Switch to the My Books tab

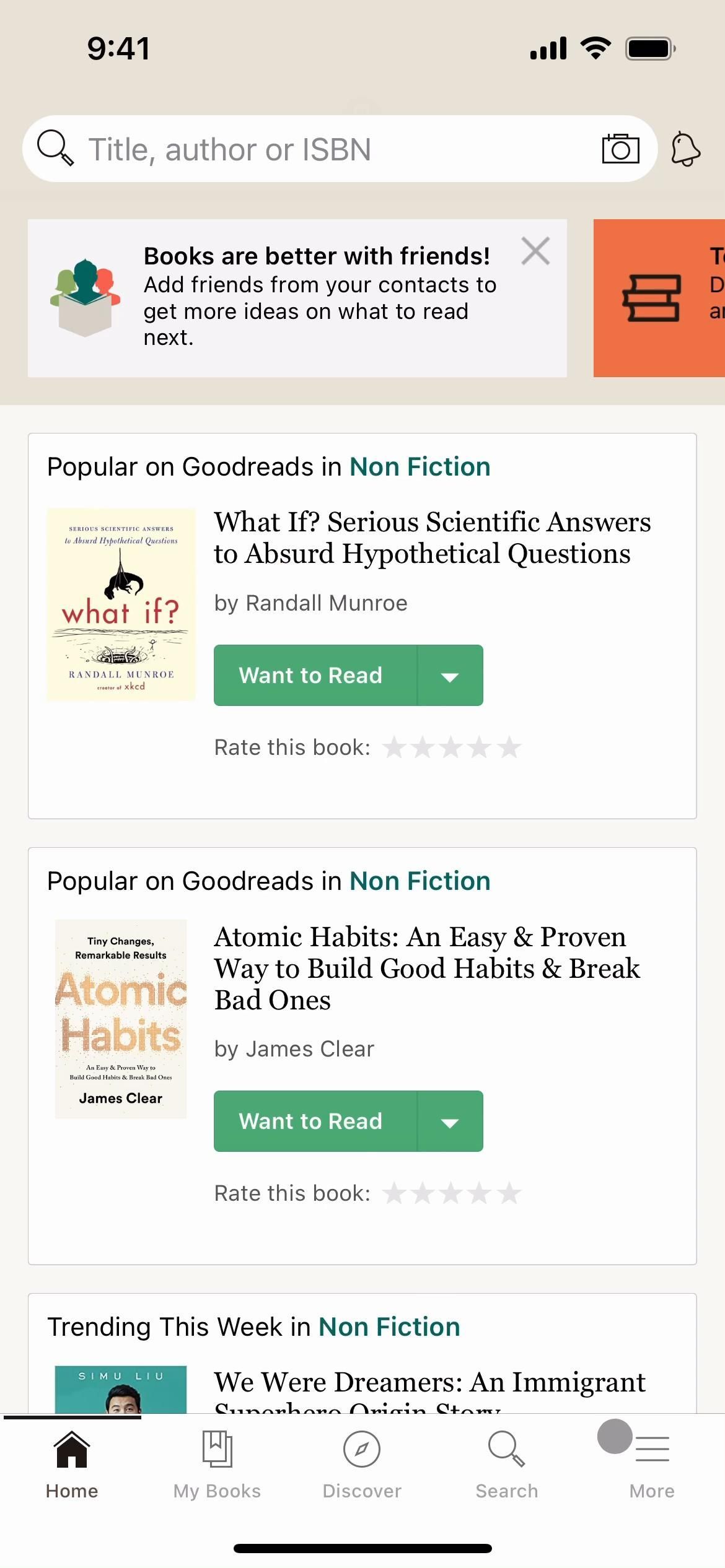point(217,1465)
